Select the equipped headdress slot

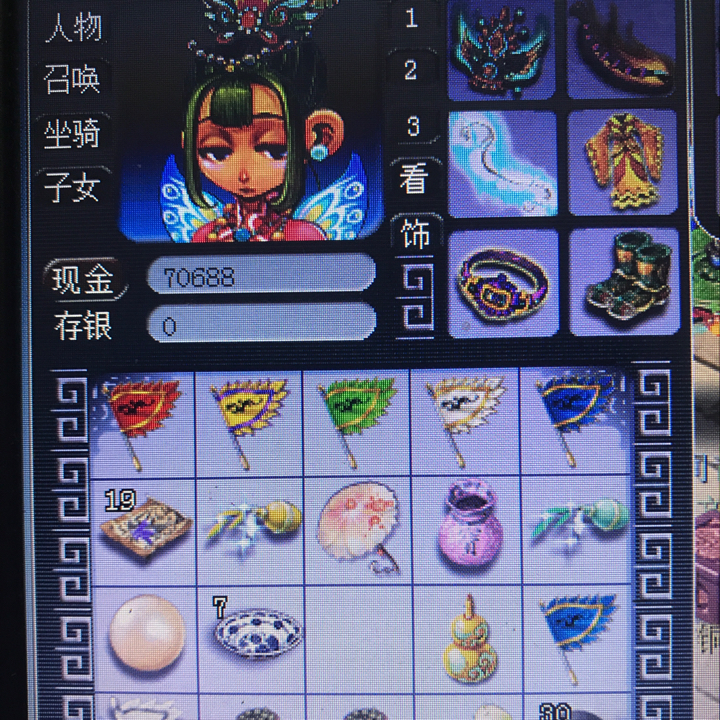point(501,48)
